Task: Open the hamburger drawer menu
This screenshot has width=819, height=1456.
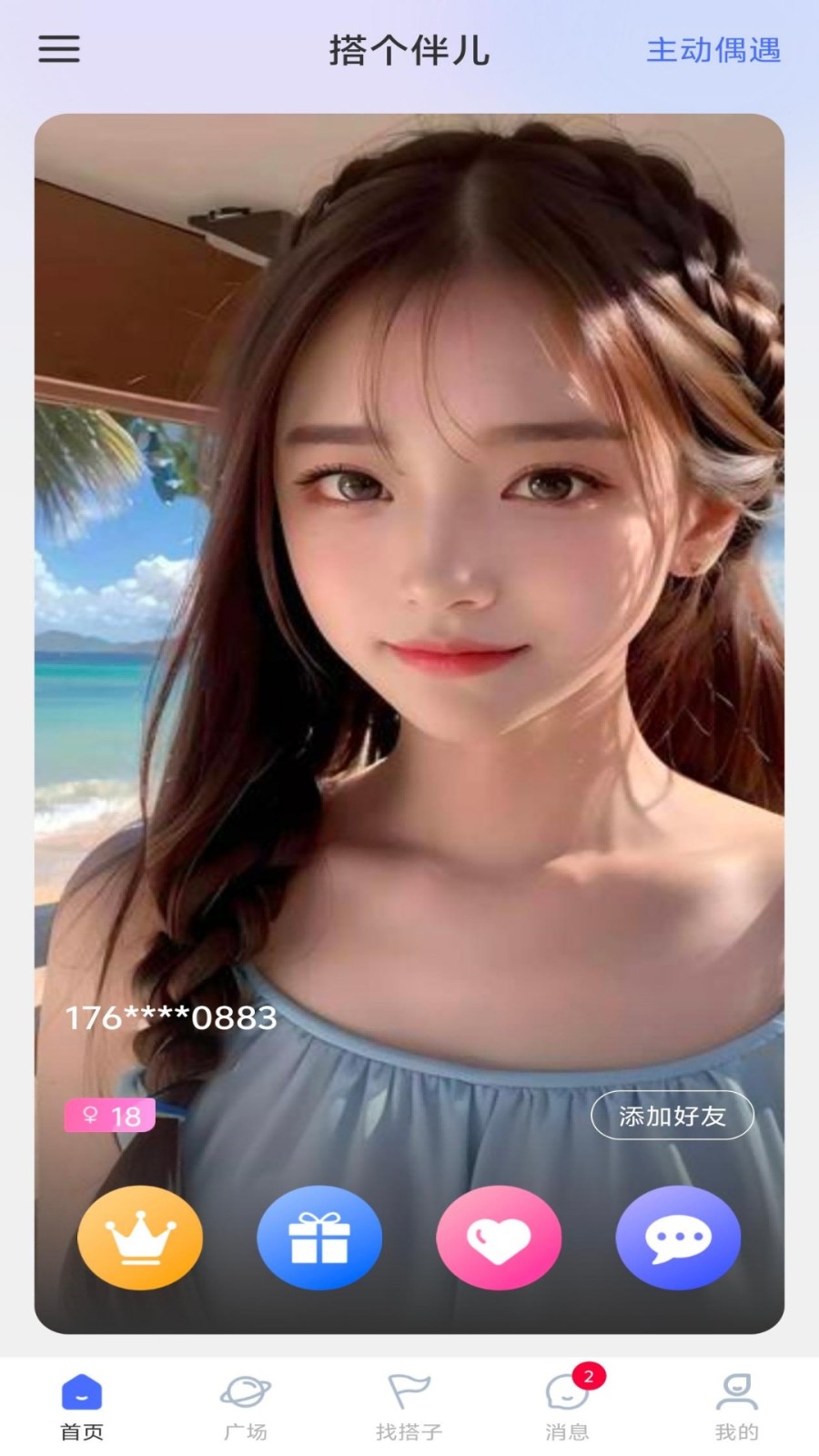Action: [59, 49]
